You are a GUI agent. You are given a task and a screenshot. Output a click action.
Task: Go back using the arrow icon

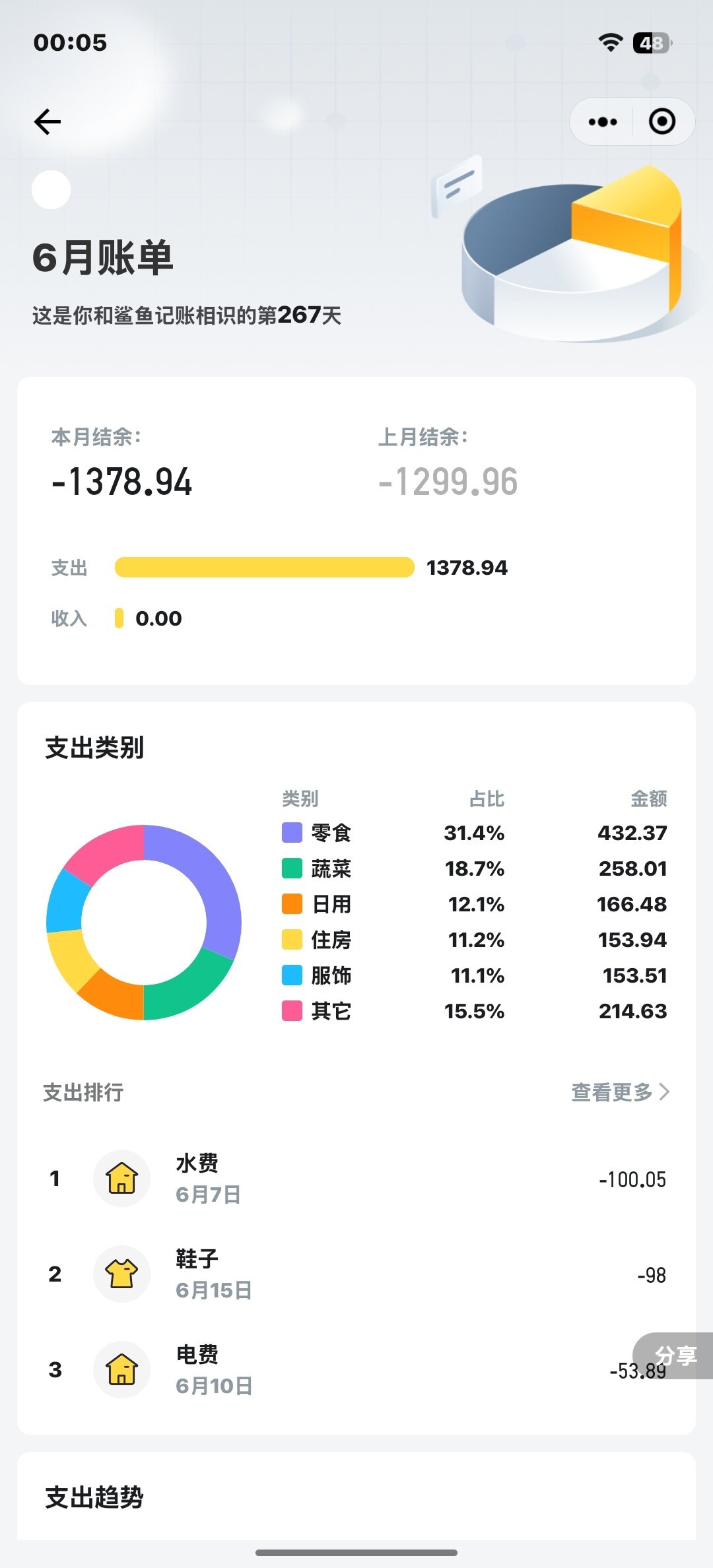48,122
